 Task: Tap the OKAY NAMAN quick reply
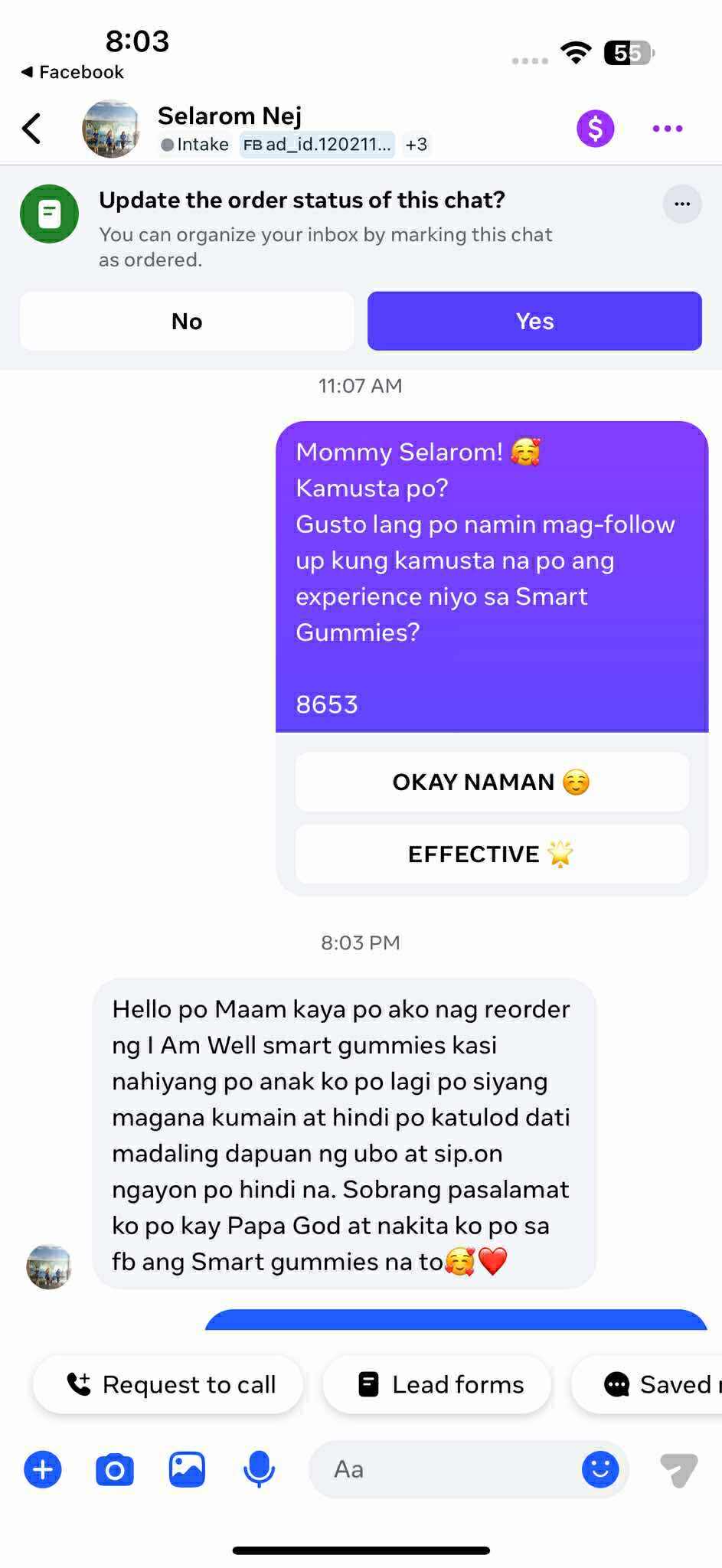tap(492, 782)
